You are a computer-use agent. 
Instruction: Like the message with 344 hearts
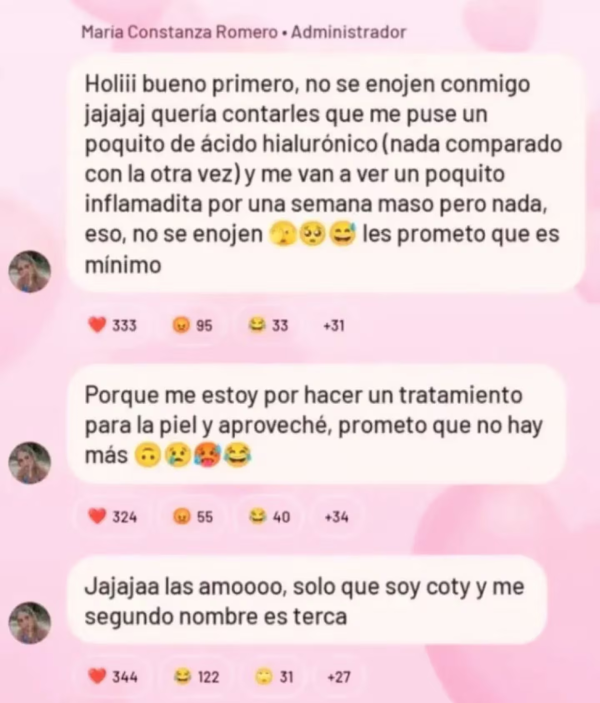112,677
